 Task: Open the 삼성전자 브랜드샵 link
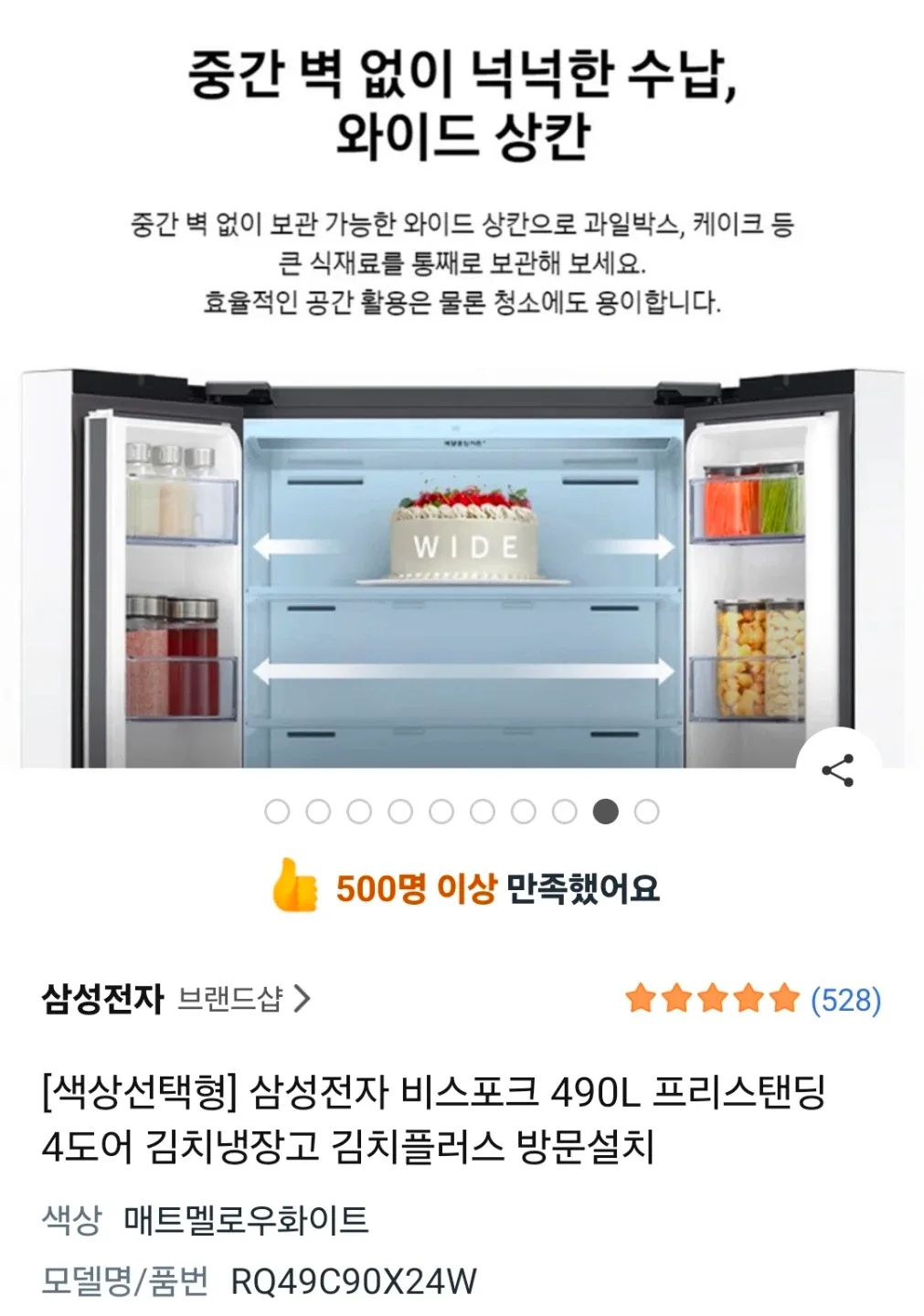[x=177, y=999]
